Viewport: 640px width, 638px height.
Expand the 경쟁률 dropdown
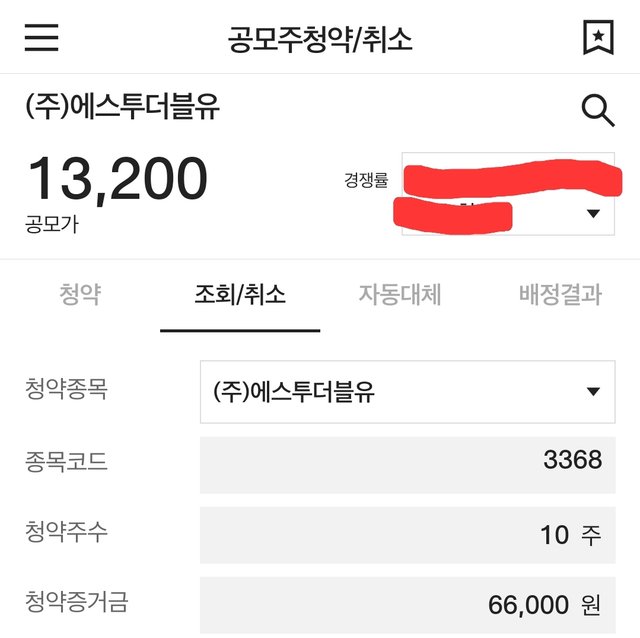(593, 213)
